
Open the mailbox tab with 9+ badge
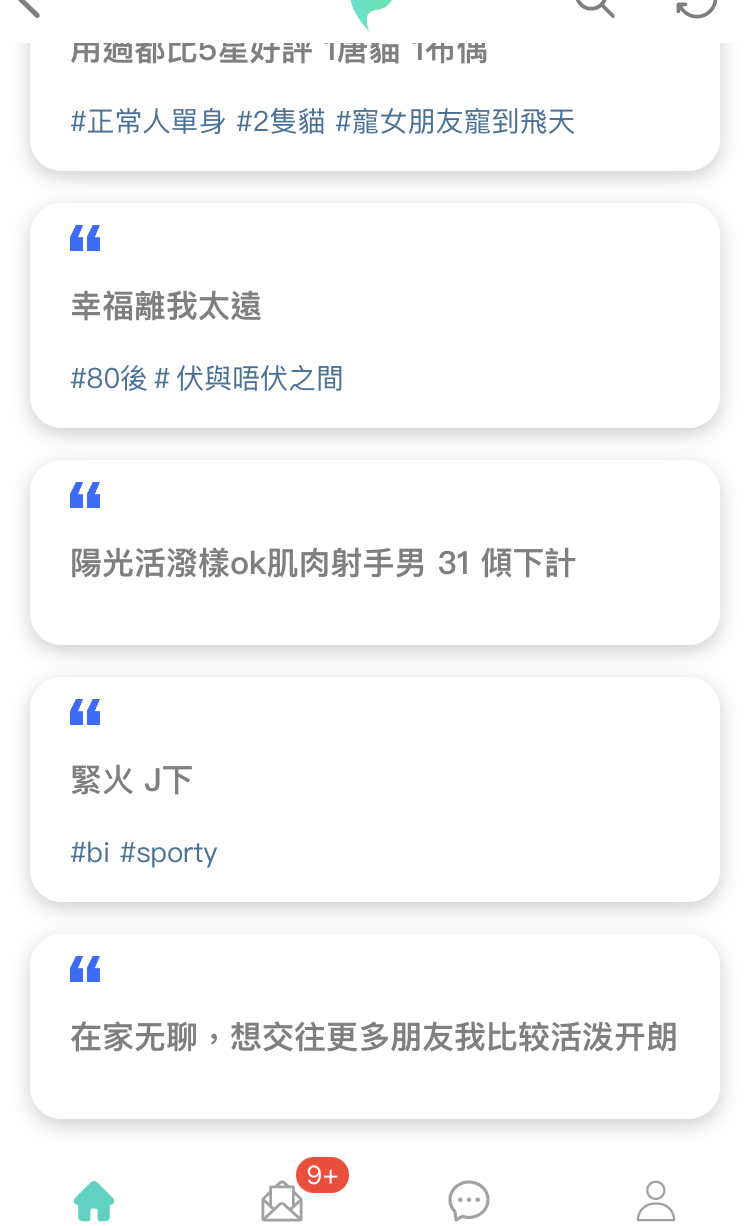(x=283, y=1200)
